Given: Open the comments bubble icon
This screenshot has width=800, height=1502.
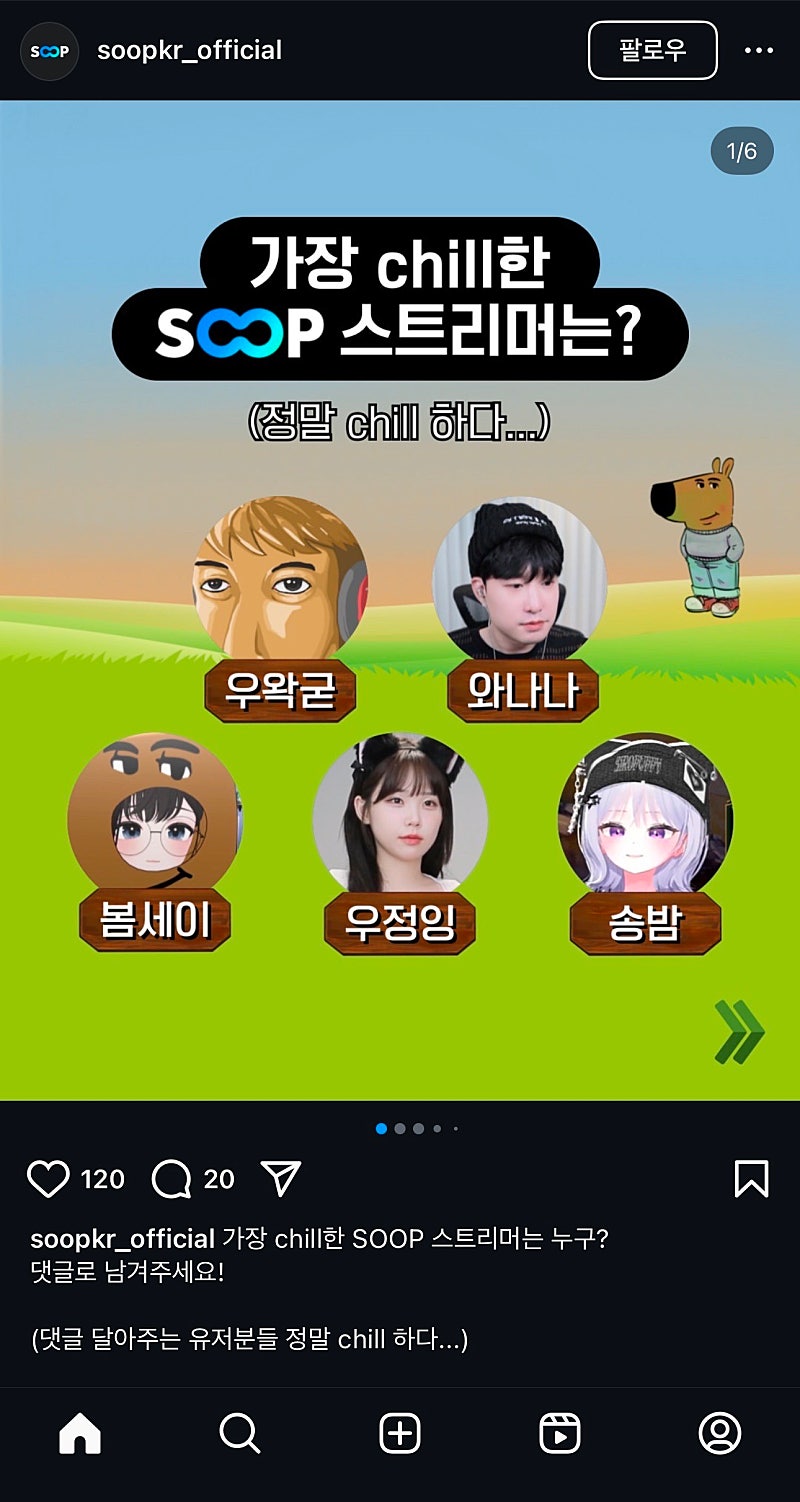Looking at the screenshot, I should point(171,1179).
